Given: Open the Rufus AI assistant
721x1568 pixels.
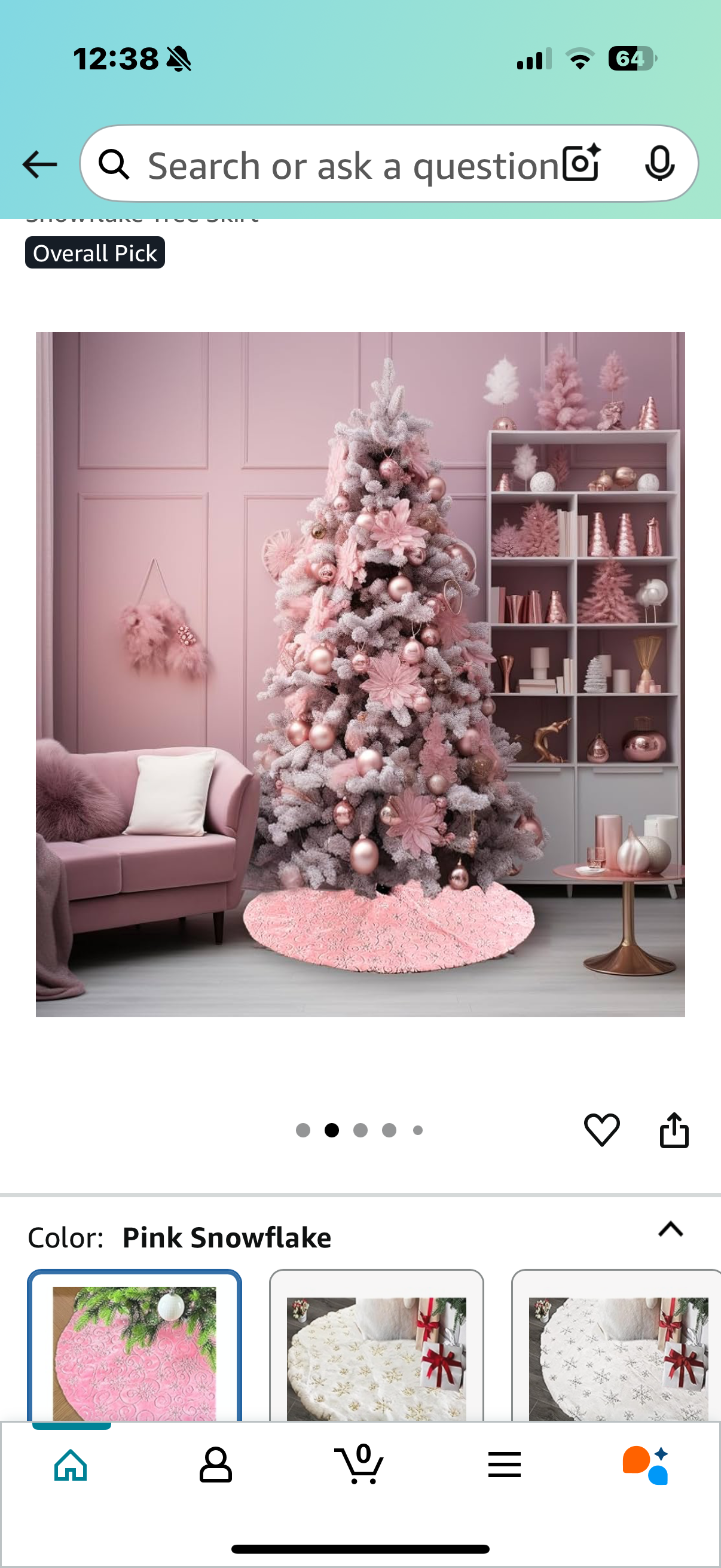Looking at the screenshot, I should (646, 1465).
